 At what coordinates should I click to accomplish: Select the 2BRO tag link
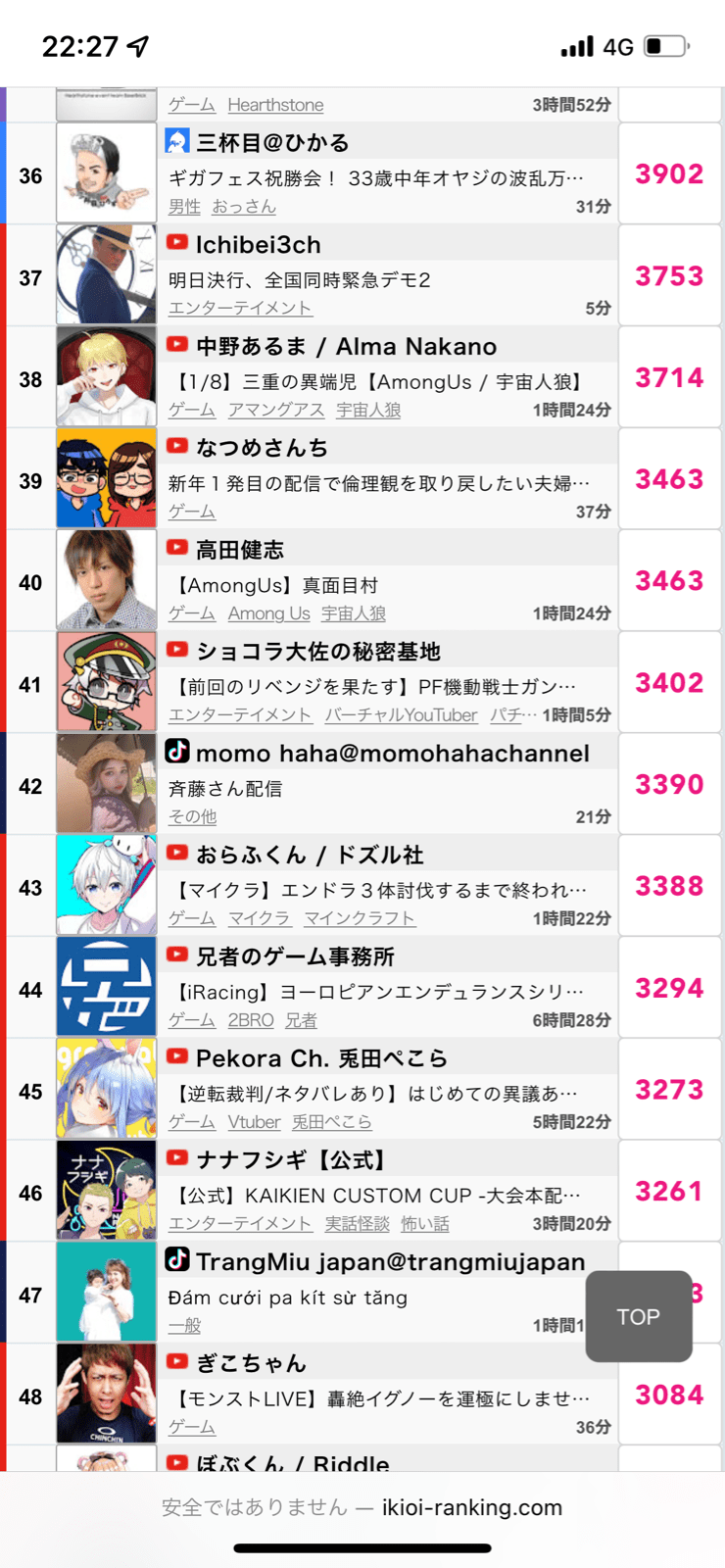[251, 1020]
